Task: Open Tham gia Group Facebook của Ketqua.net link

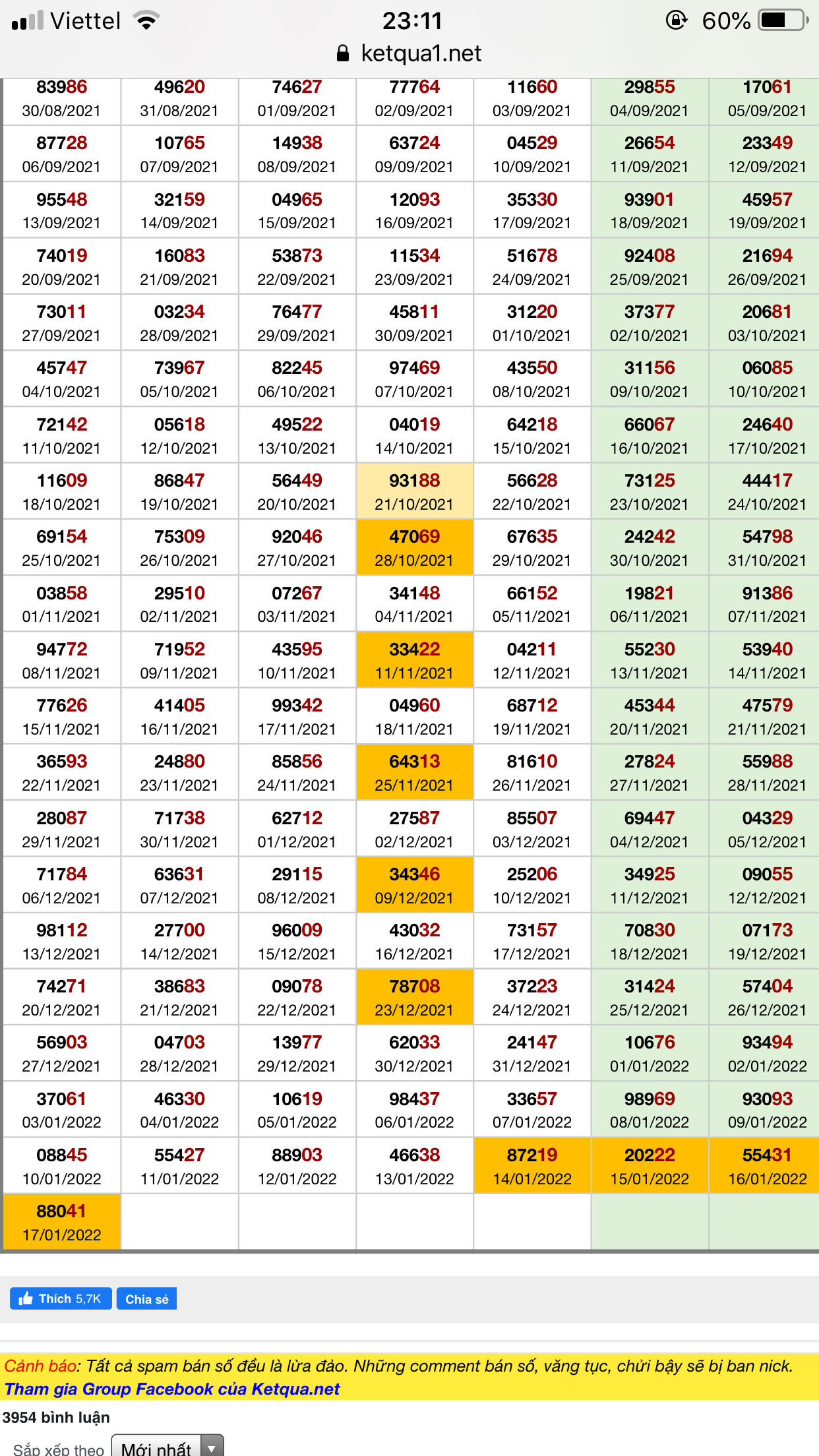Action: click(x=172, y=1389)
